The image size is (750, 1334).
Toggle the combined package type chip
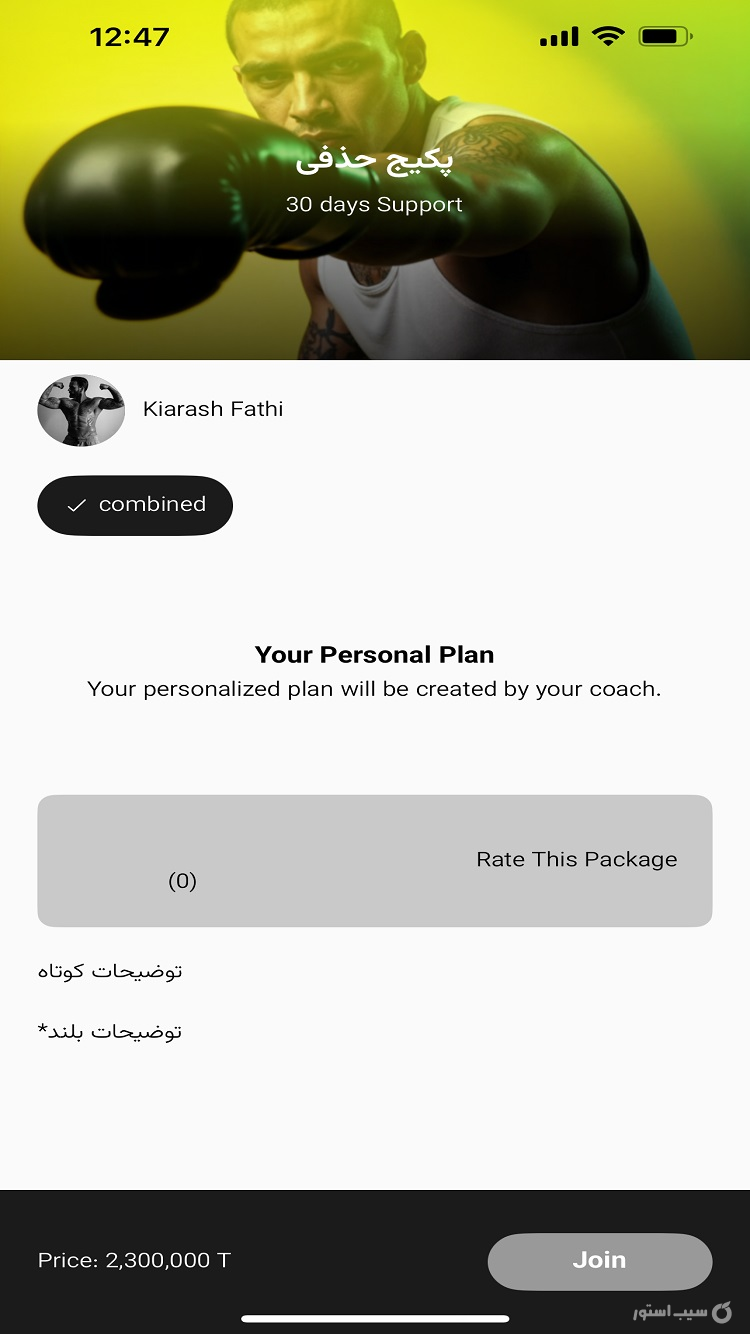tap(134, 505)
